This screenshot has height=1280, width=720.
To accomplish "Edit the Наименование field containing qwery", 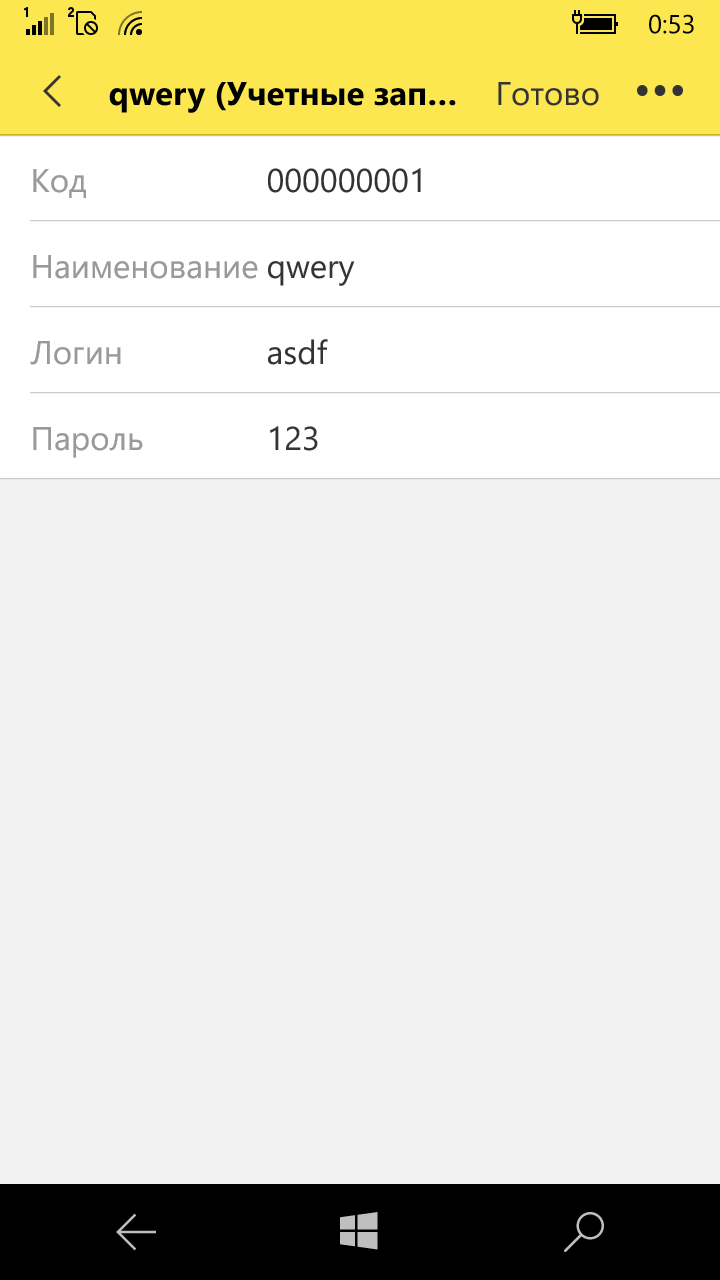I will click(310, 266).
